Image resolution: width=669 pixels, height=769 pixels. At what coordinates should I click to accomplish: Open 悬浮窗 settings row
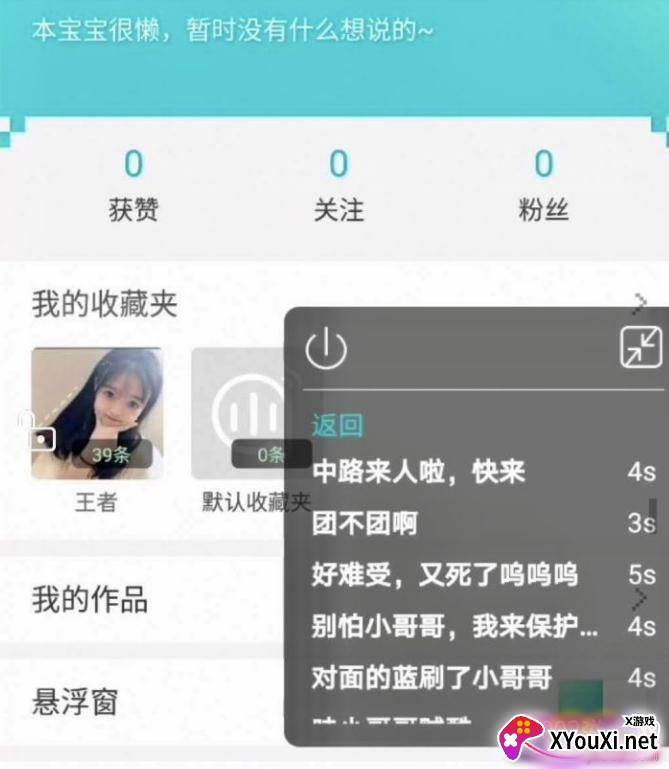[x=75, y=701]
